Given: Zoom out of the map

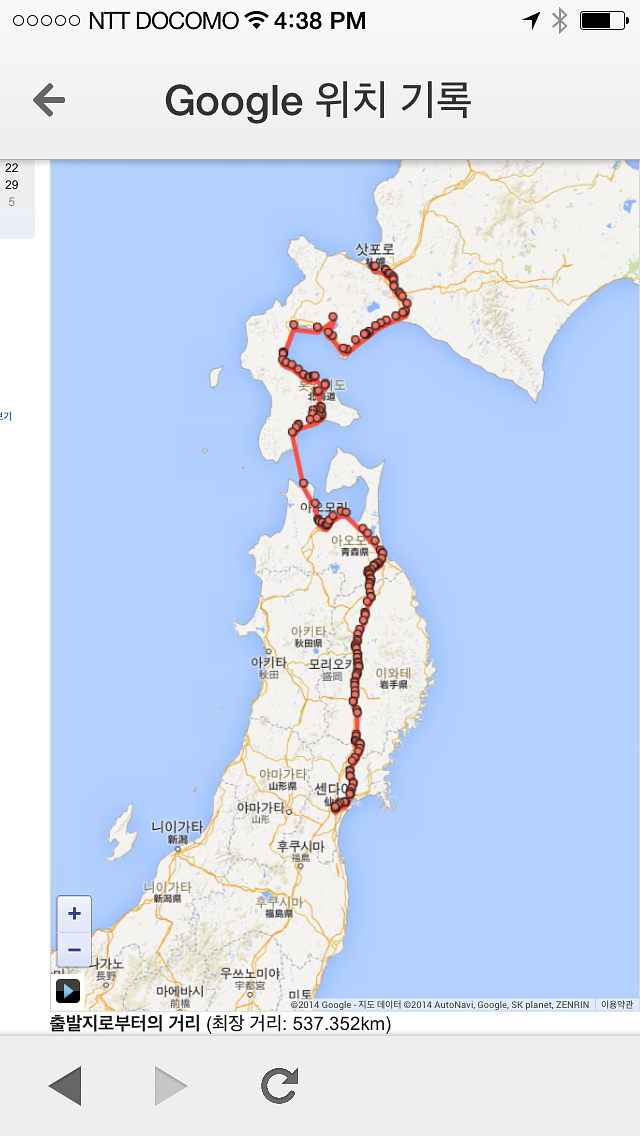Looking at the screenshot, I should 74,948.
